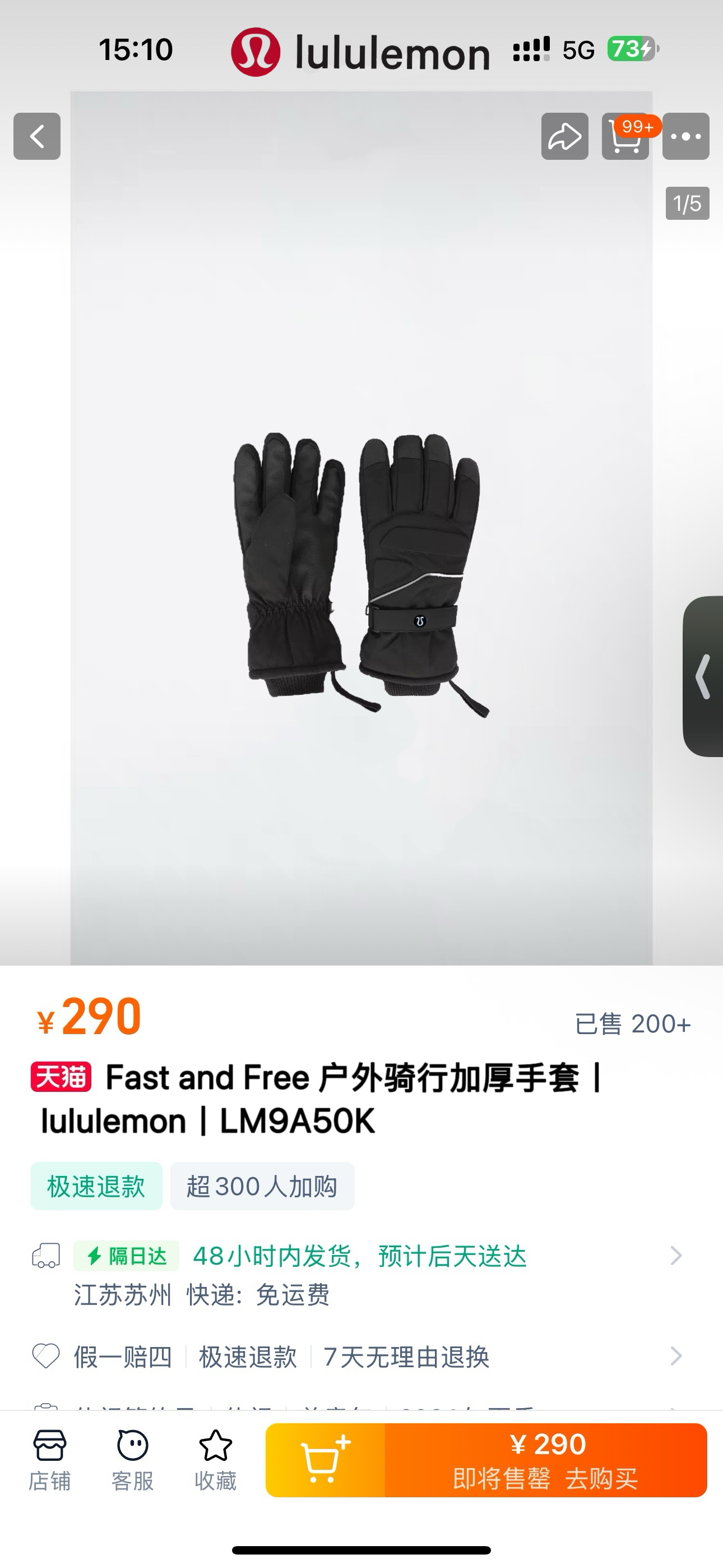
Task: Tap 去购买 to buy for ¥290
Action: (546, 1460)
